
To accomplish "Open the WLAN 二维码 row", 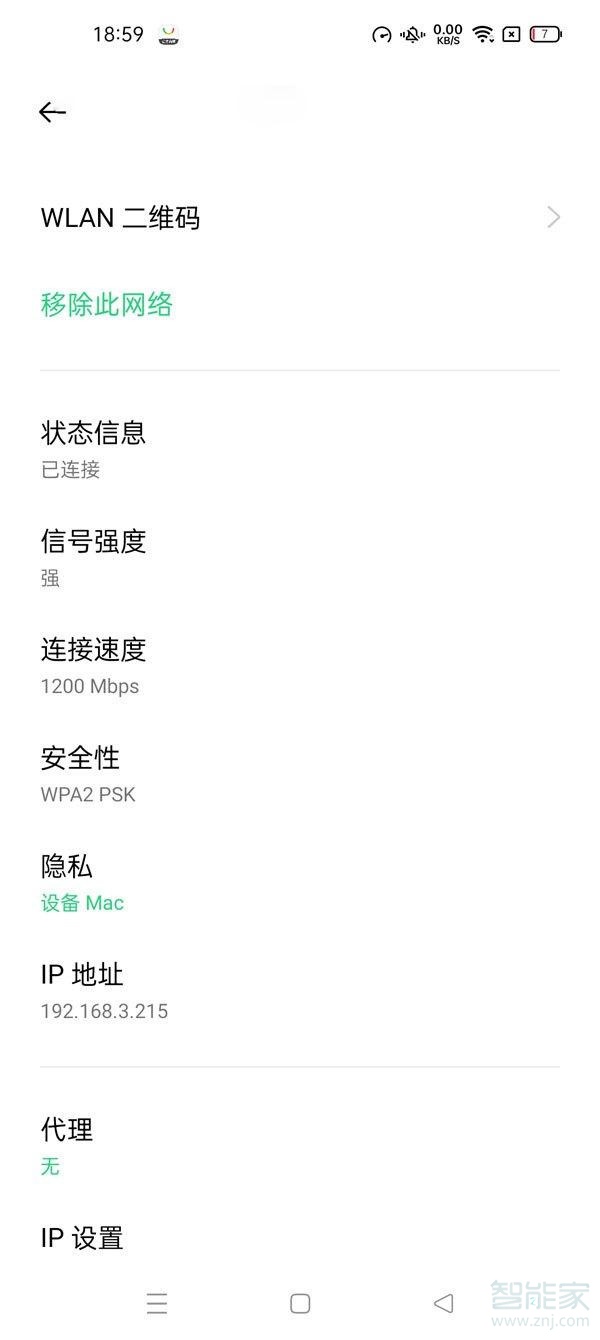I will tap(300, 218).
